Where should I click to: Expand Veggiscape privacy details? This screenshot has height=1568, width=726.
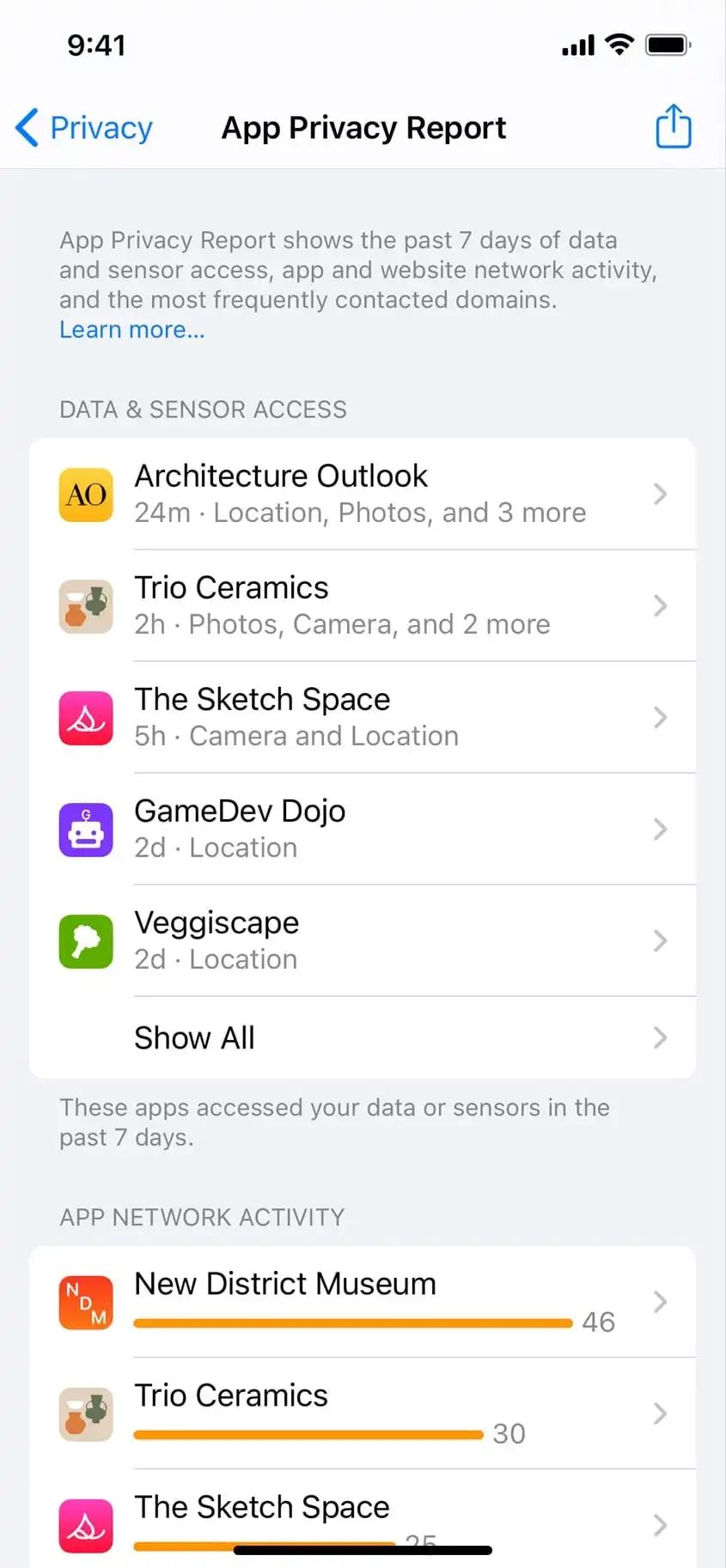pyautogui.click(x=361, y=941)
